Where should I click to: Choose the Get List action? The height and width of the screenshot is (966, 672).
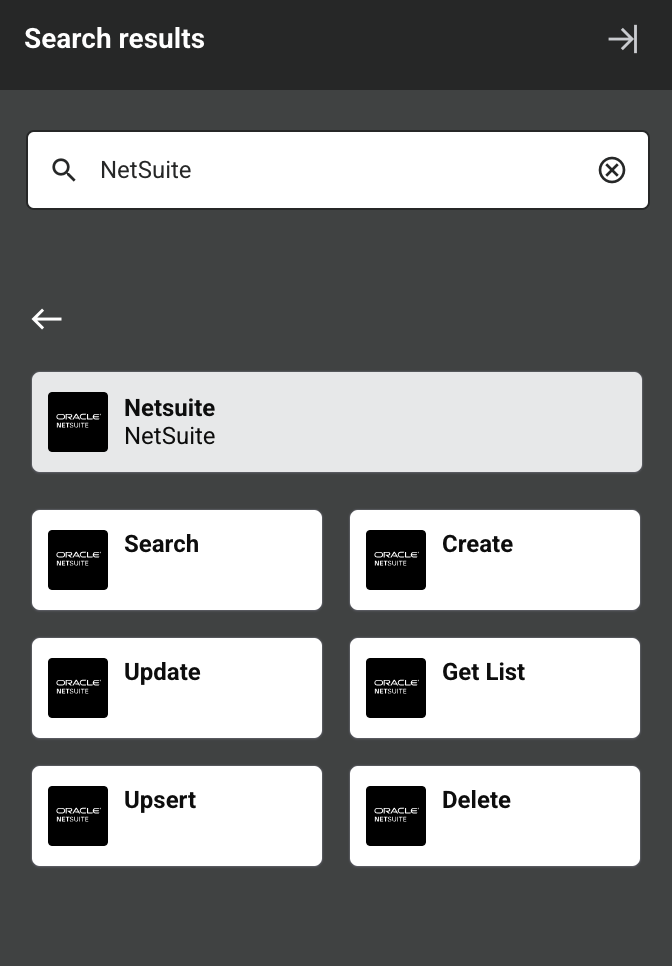point(495,688)
